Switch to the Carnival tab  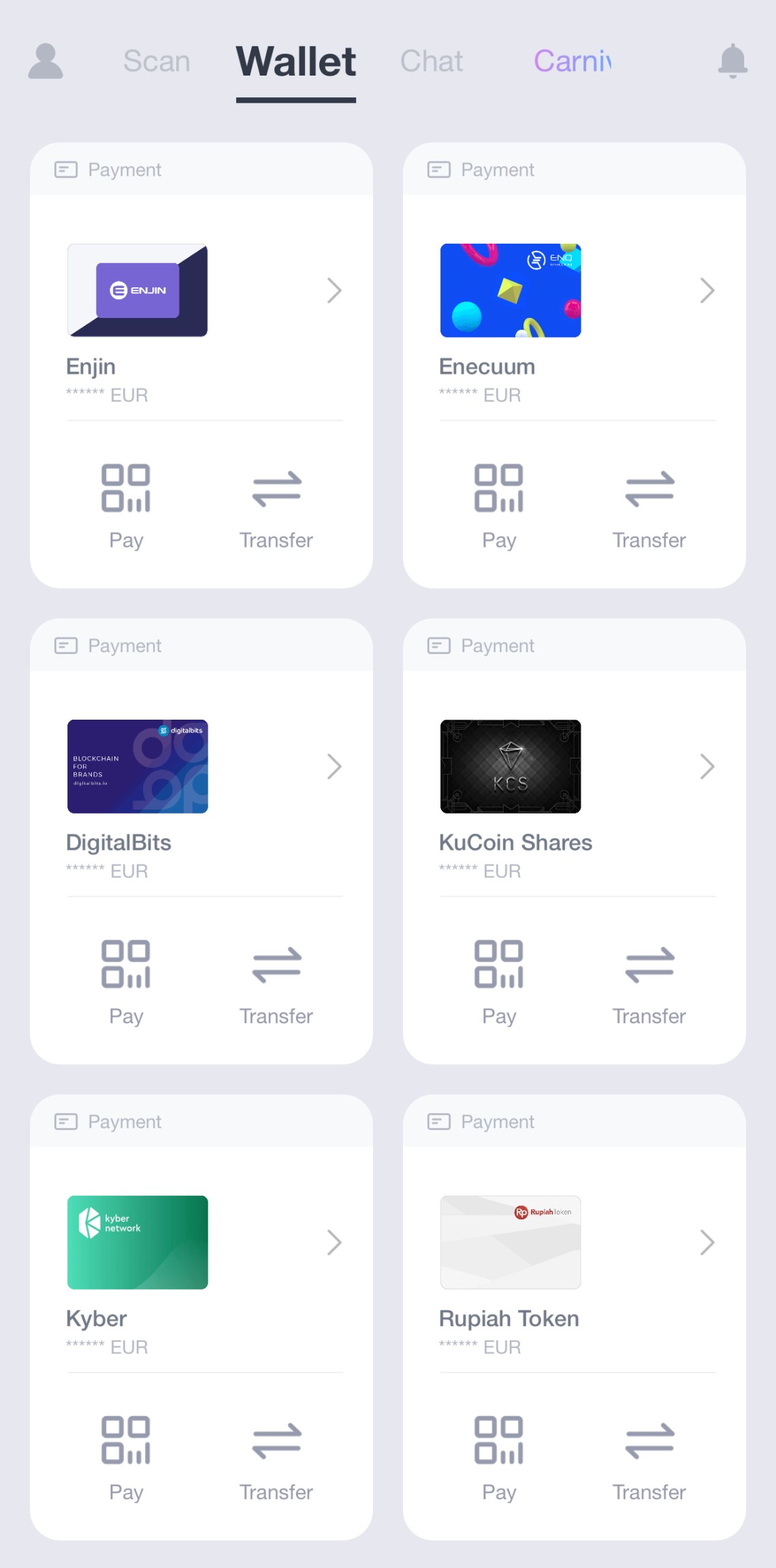572,61
